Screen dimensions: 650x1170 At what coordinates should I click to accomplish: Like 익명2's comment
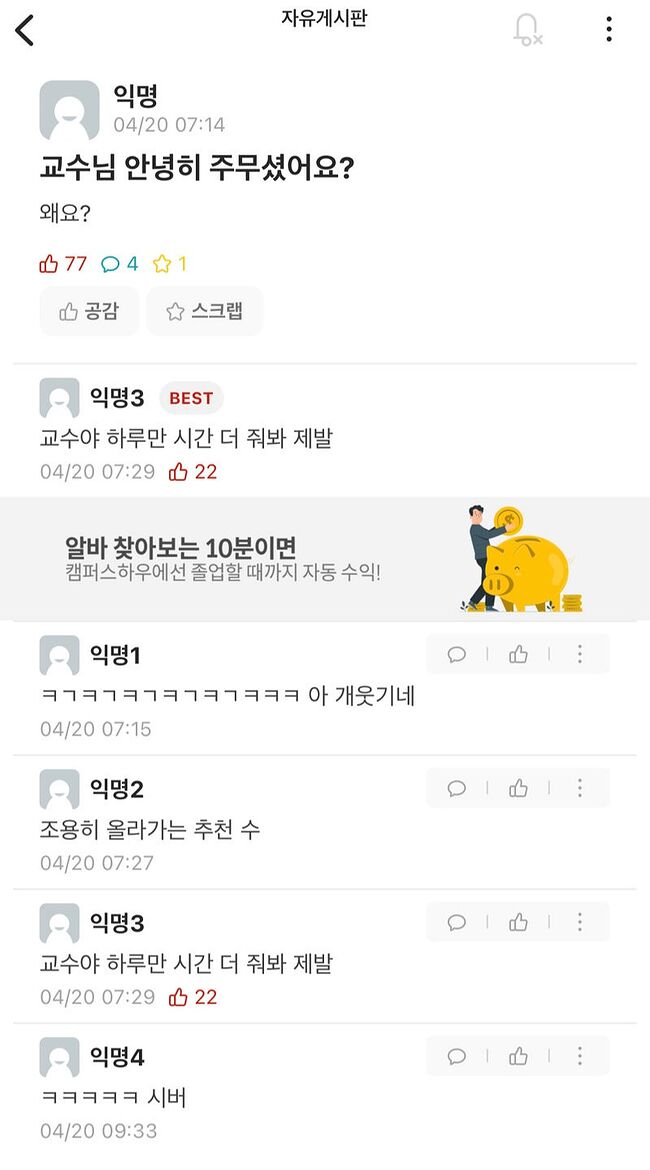(518, 788)
